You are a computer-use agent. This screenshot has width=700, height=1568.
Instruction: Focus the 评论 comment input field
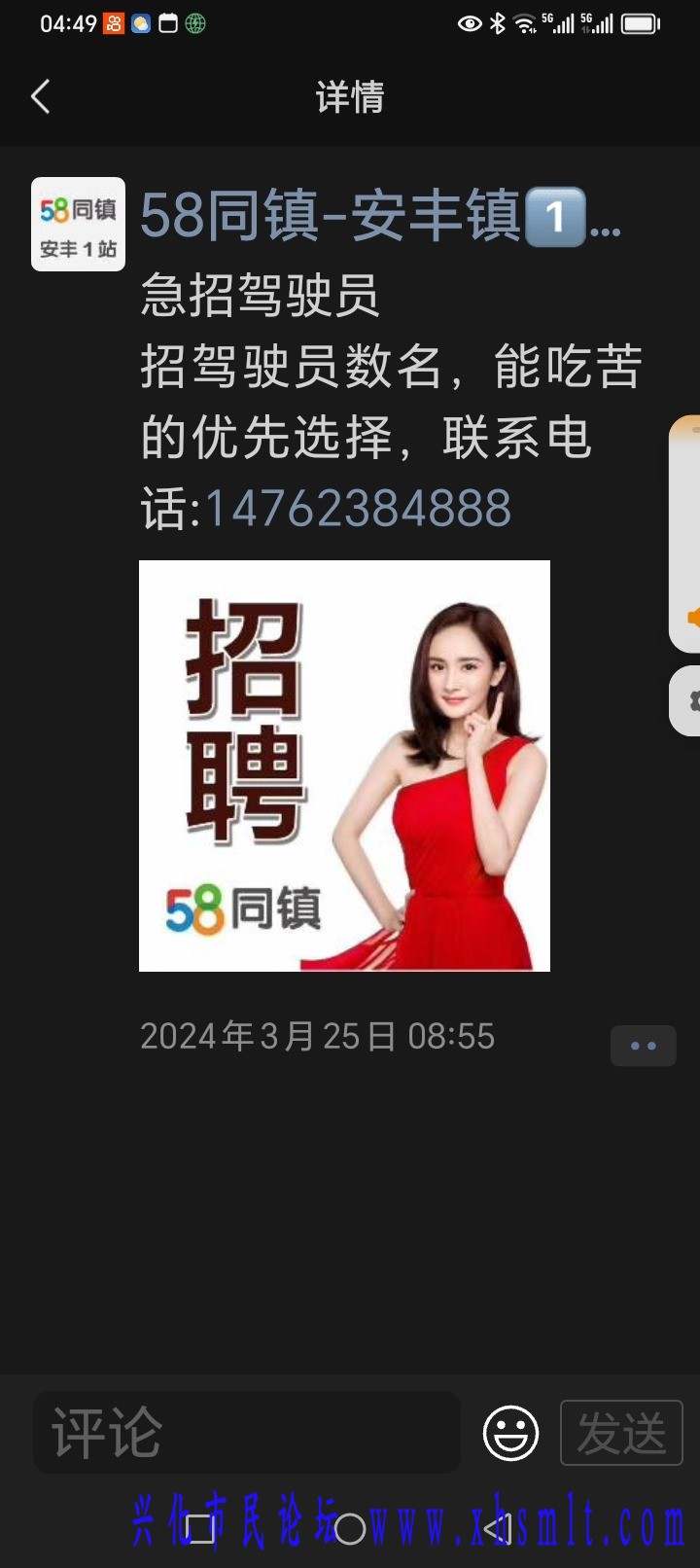coord(247,1433)
